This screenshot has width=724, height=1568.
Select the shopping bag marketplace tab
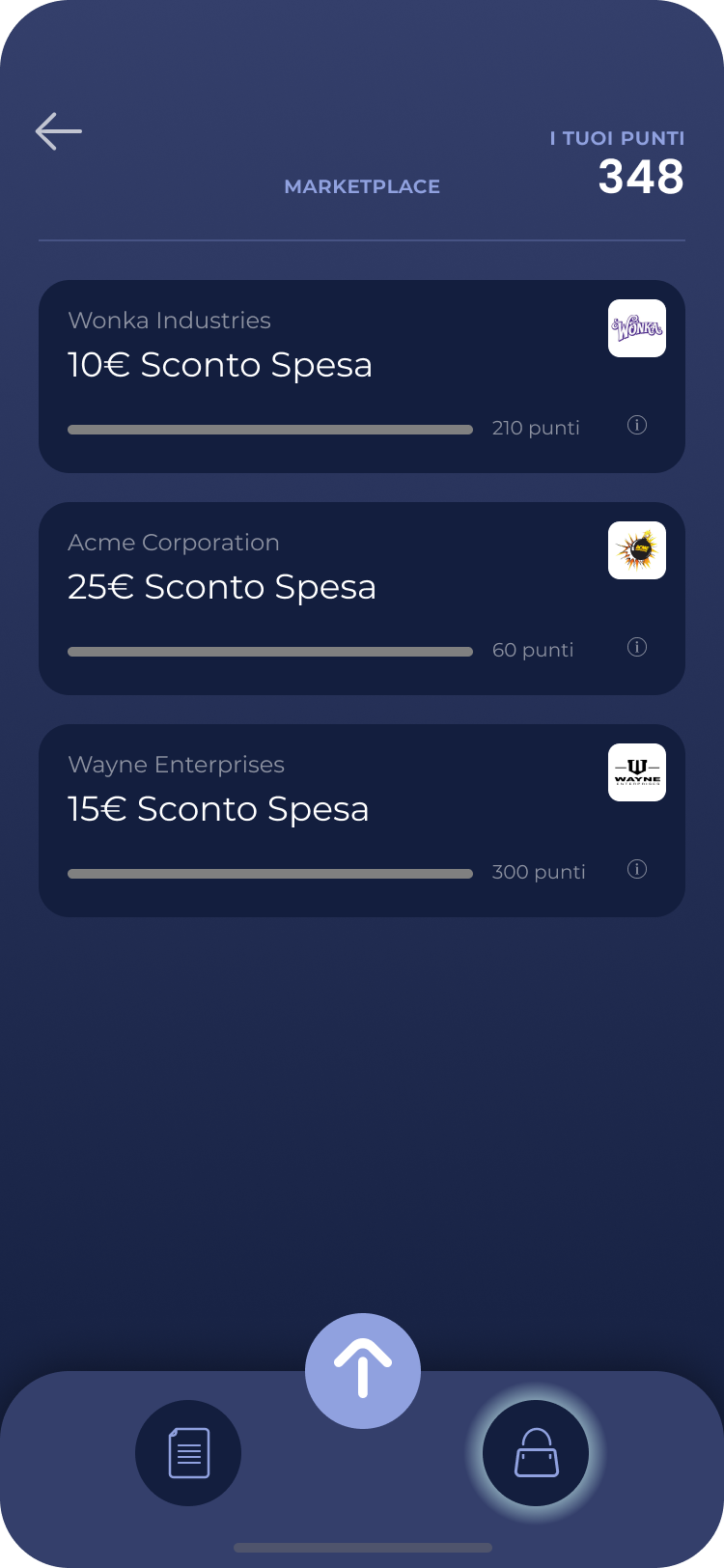click(536, 1453)
